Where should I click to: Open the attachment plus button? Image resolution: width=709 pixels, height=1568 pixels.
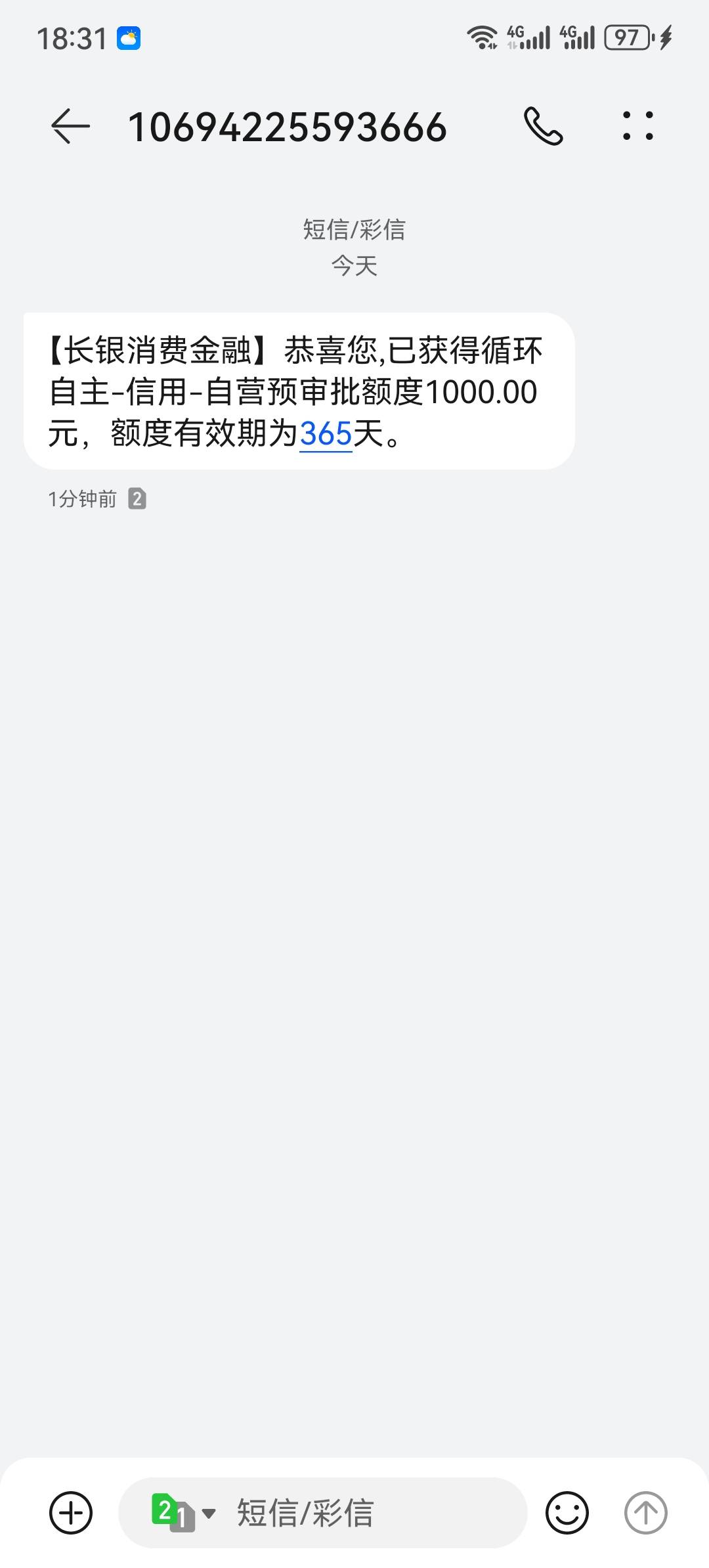71,1513
